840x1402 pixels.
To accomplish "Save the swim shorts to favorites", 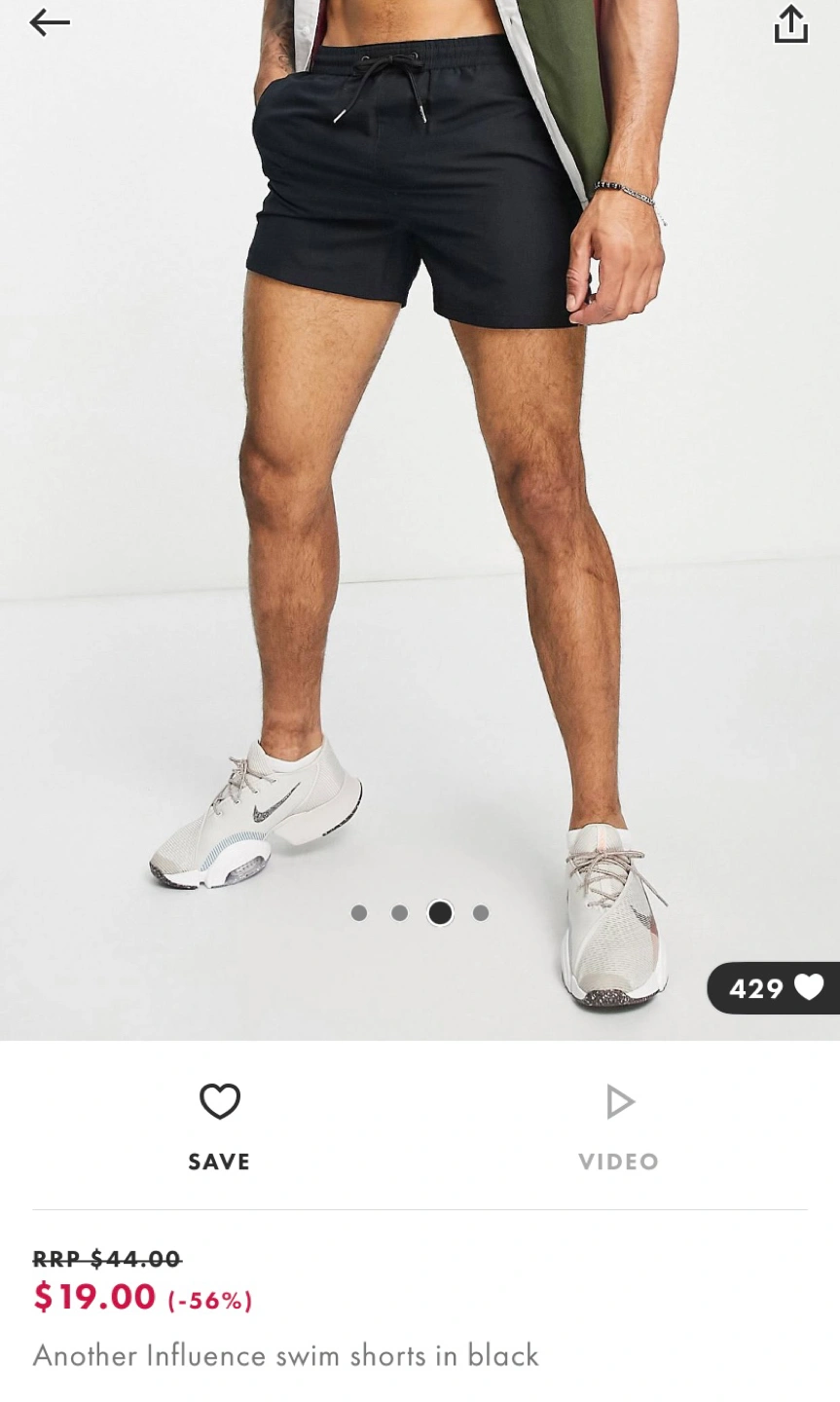I will click(219, 1125).
